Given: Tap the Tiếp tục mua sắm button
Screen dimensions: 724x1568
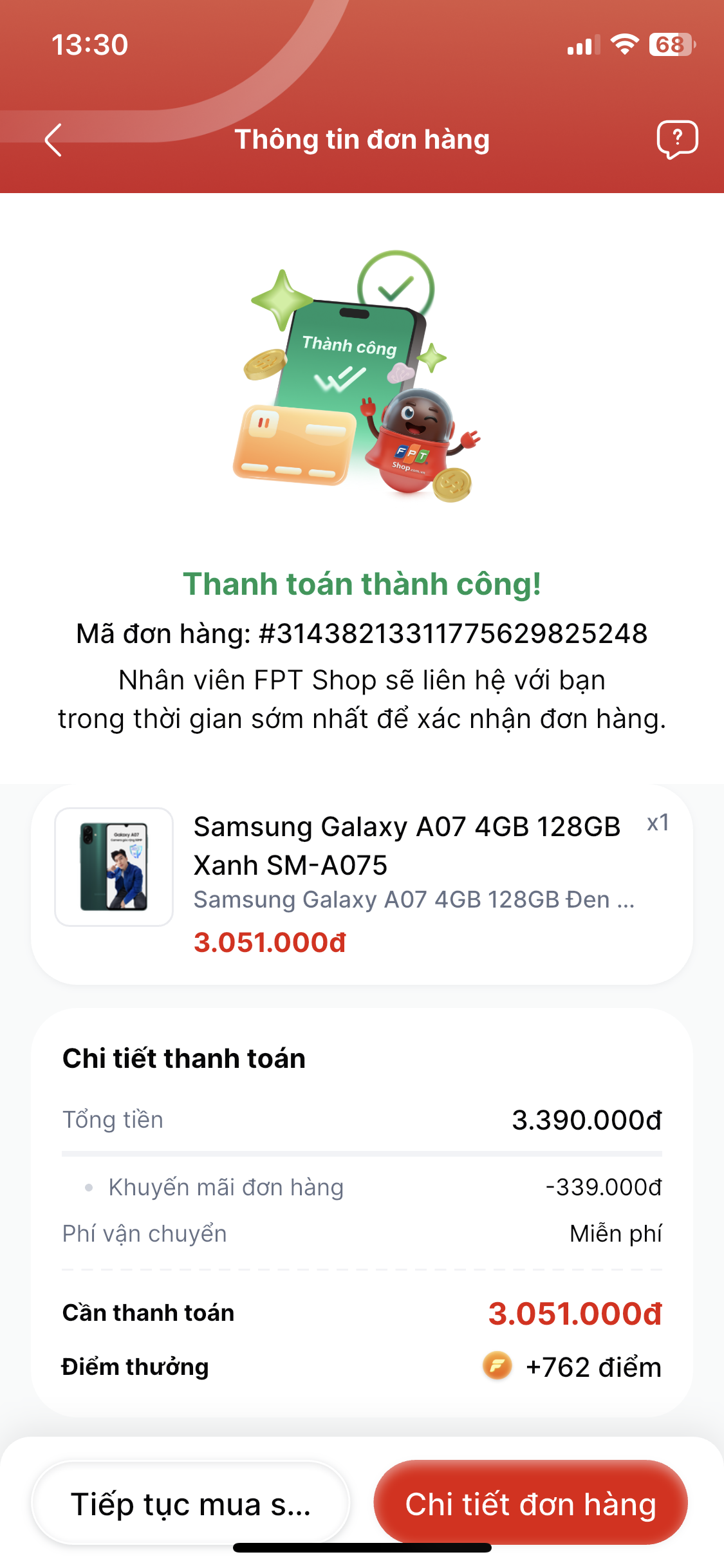Looking at the screenshot, I should [x=191, y=1503].
